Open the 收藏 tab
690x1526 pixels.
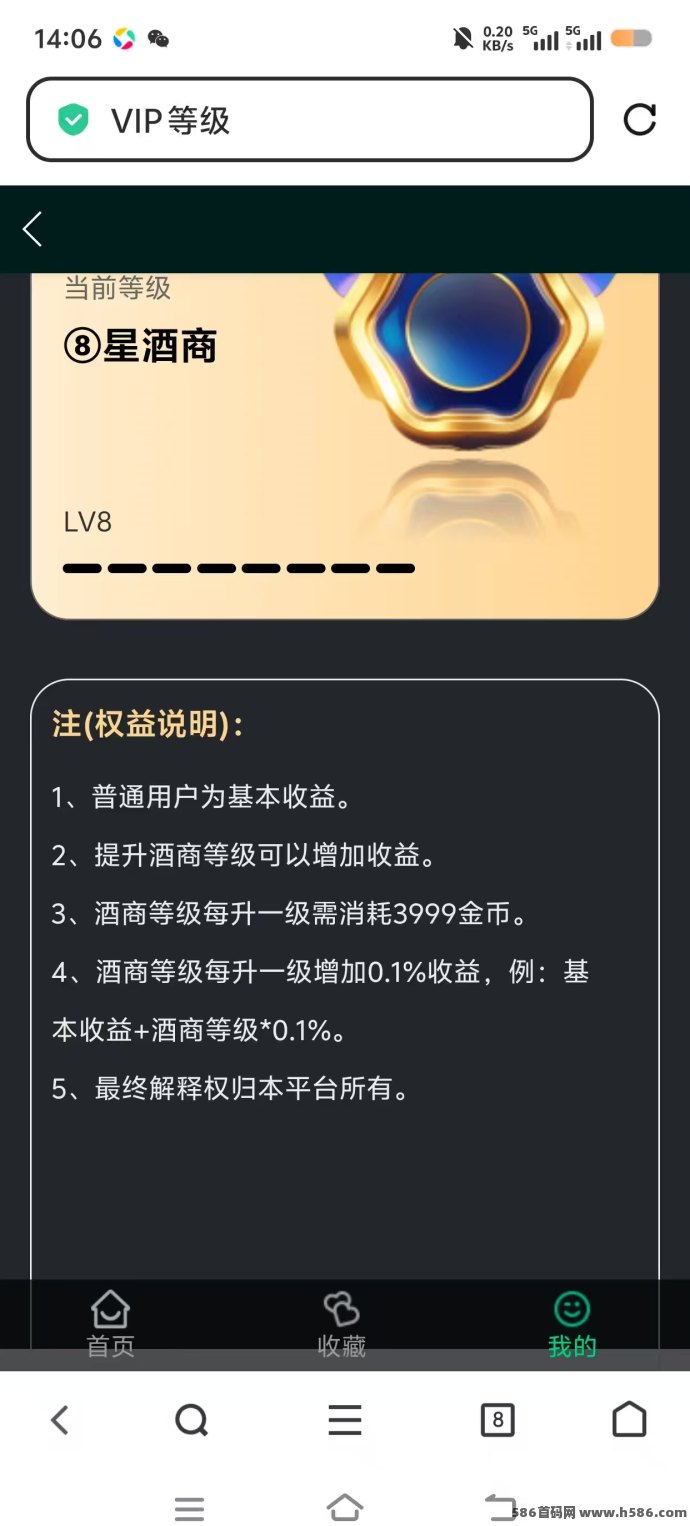[x=341, y=1324]
